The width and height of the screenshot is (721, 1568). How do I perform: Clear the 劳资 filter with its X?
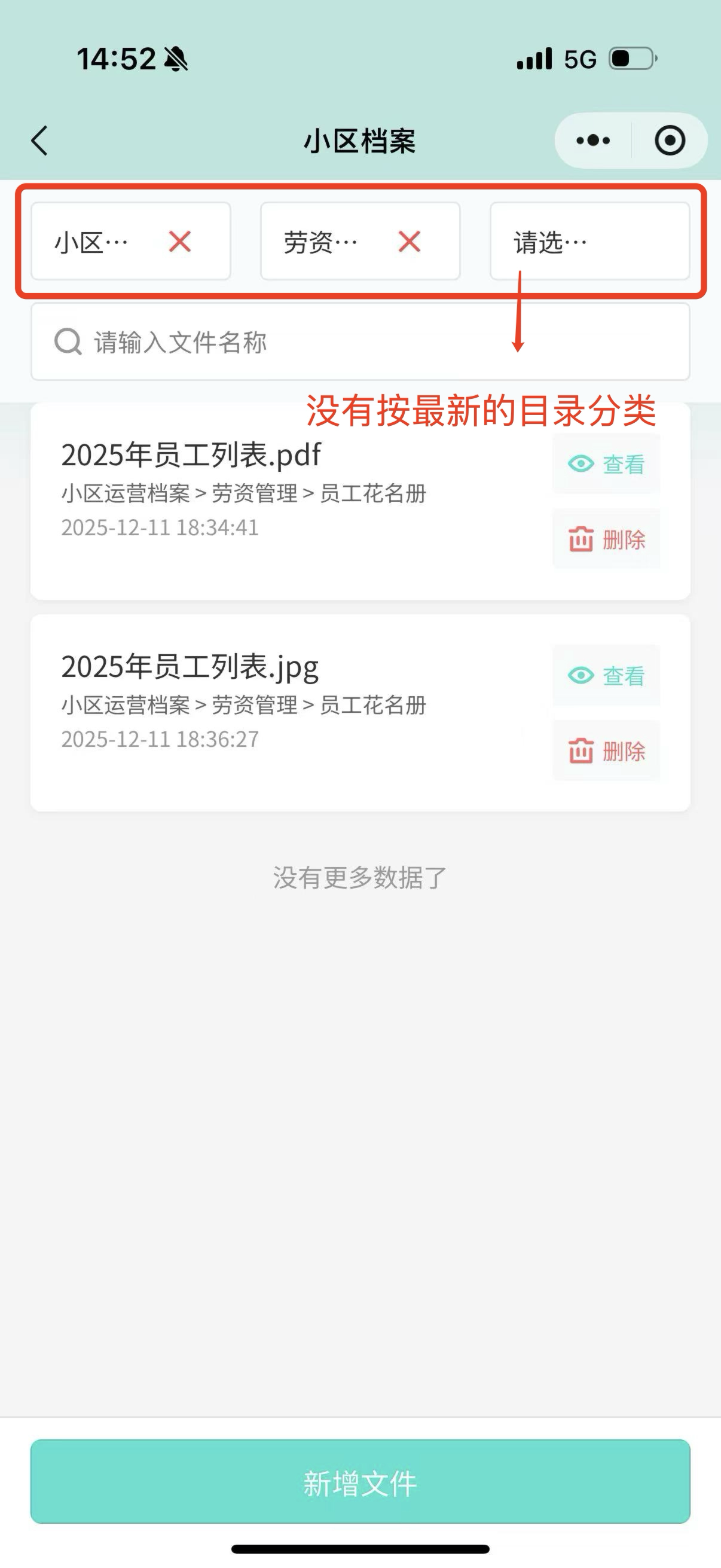408,242
